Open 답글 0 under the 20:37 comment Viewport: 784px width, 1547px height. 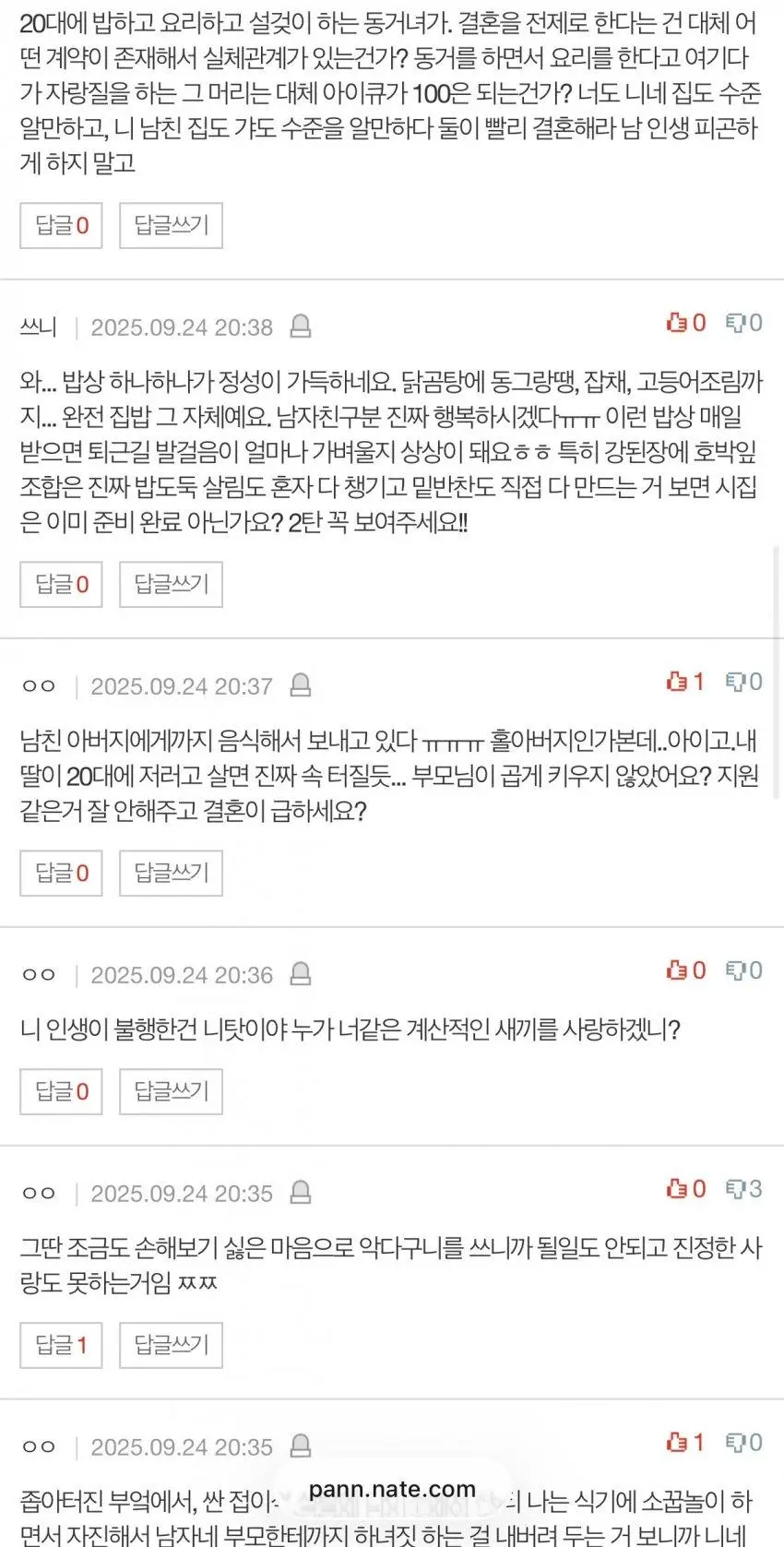pos(61,873)
